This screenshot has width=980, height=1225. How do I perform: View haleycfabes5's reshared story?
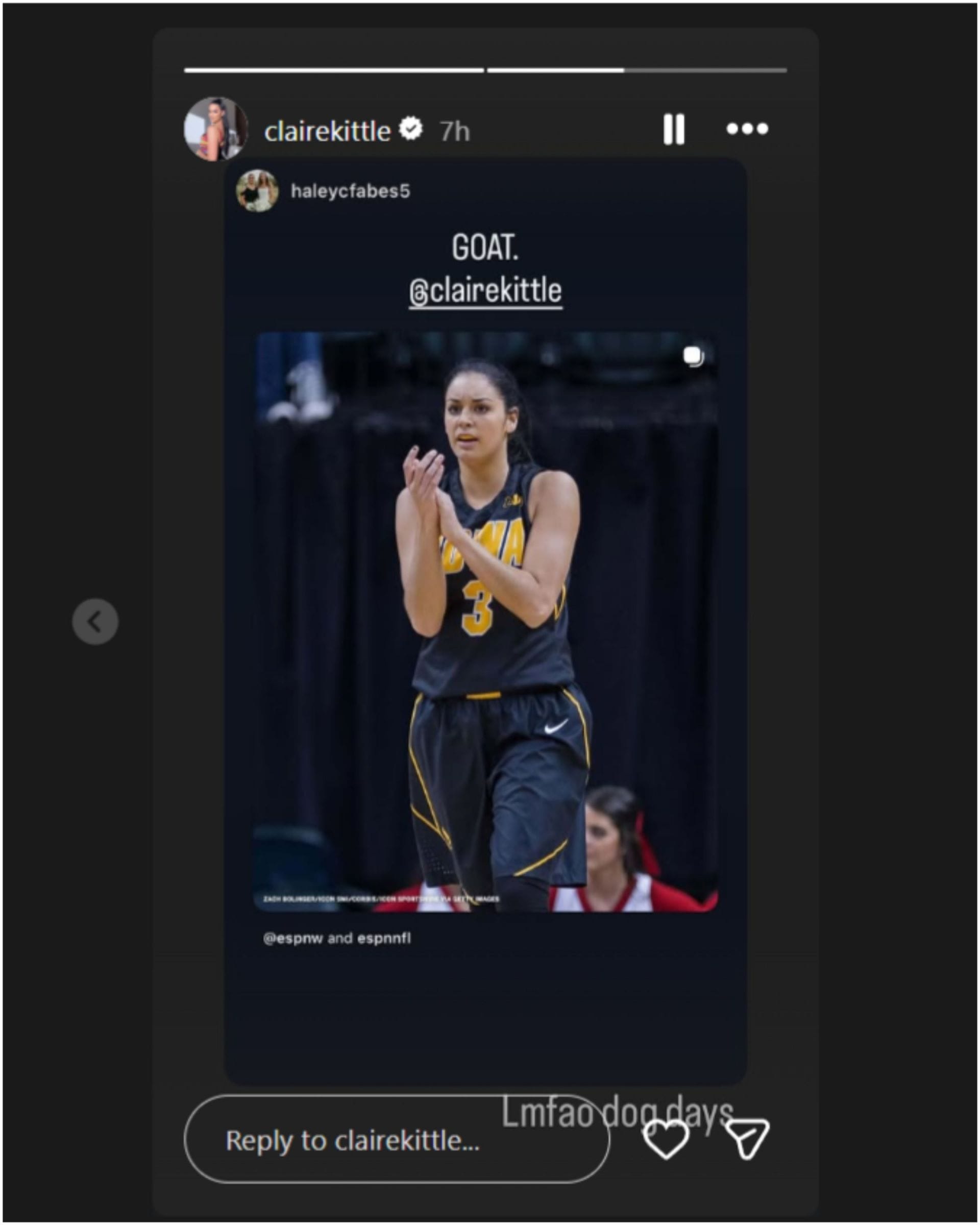350,191
